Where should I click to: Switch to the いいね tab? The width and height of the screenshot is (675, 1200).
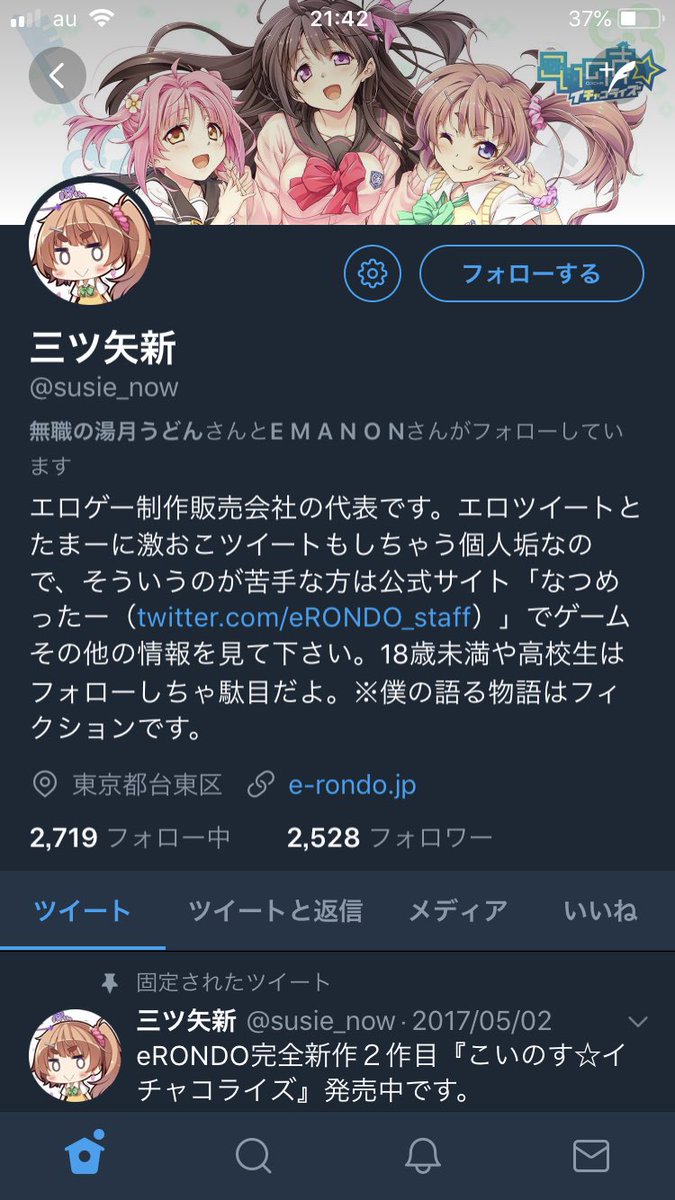pyautogui.click(x=600, y=910)
